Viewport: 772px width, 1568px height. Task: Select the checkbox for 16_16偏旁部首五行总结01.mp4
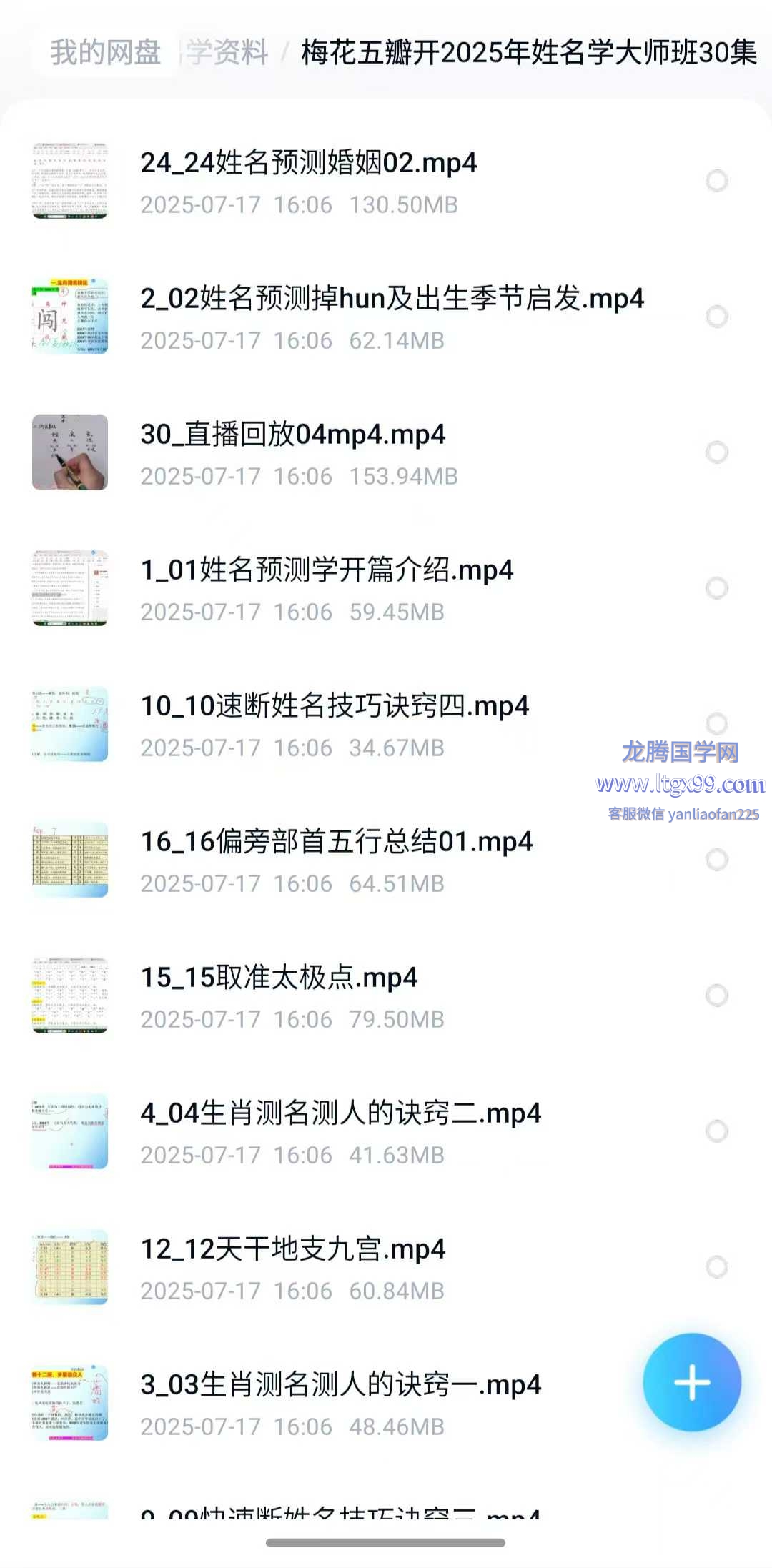[x=716, y=860]
